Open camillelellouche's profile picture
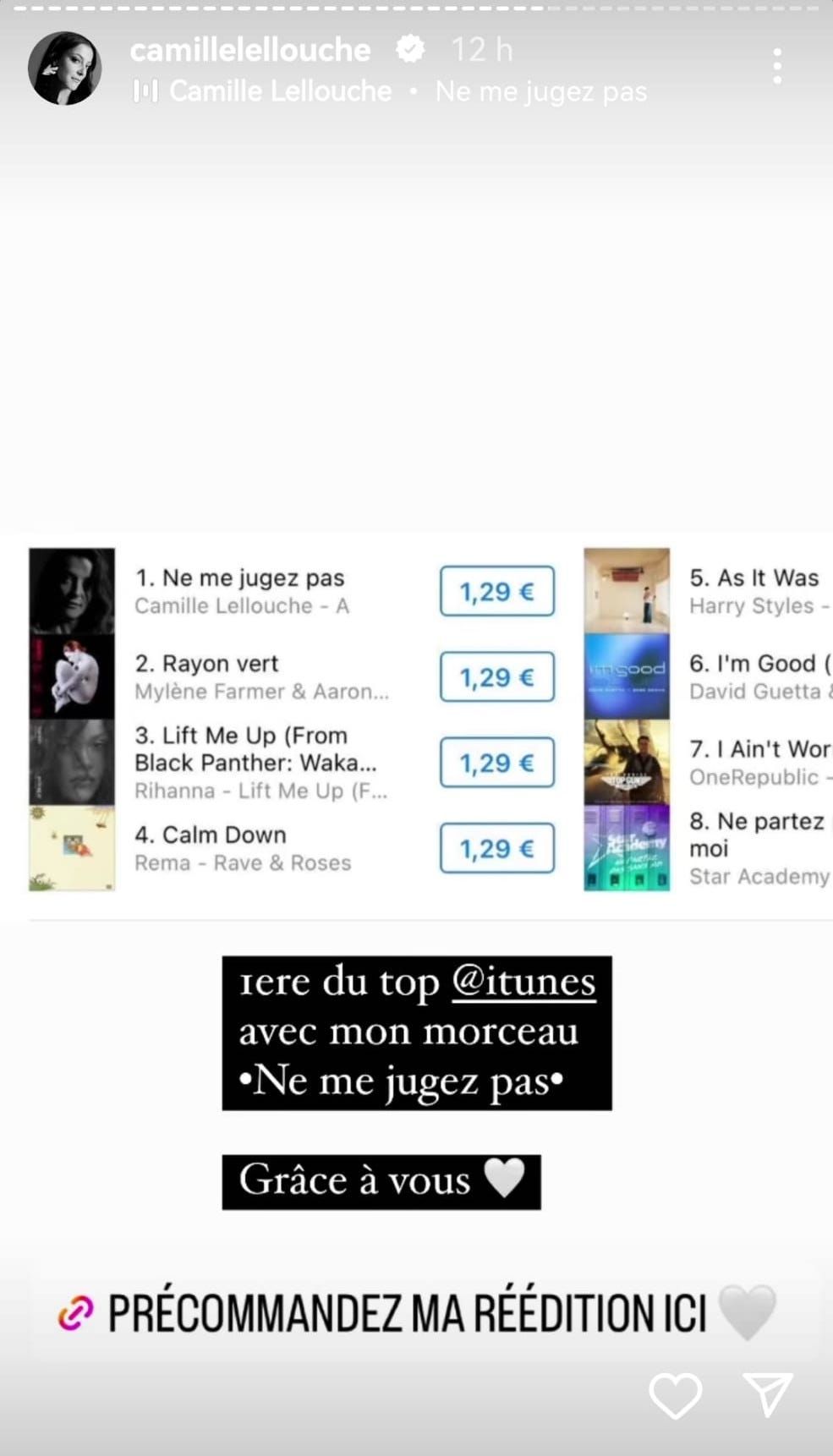 (x=64, y=68)
